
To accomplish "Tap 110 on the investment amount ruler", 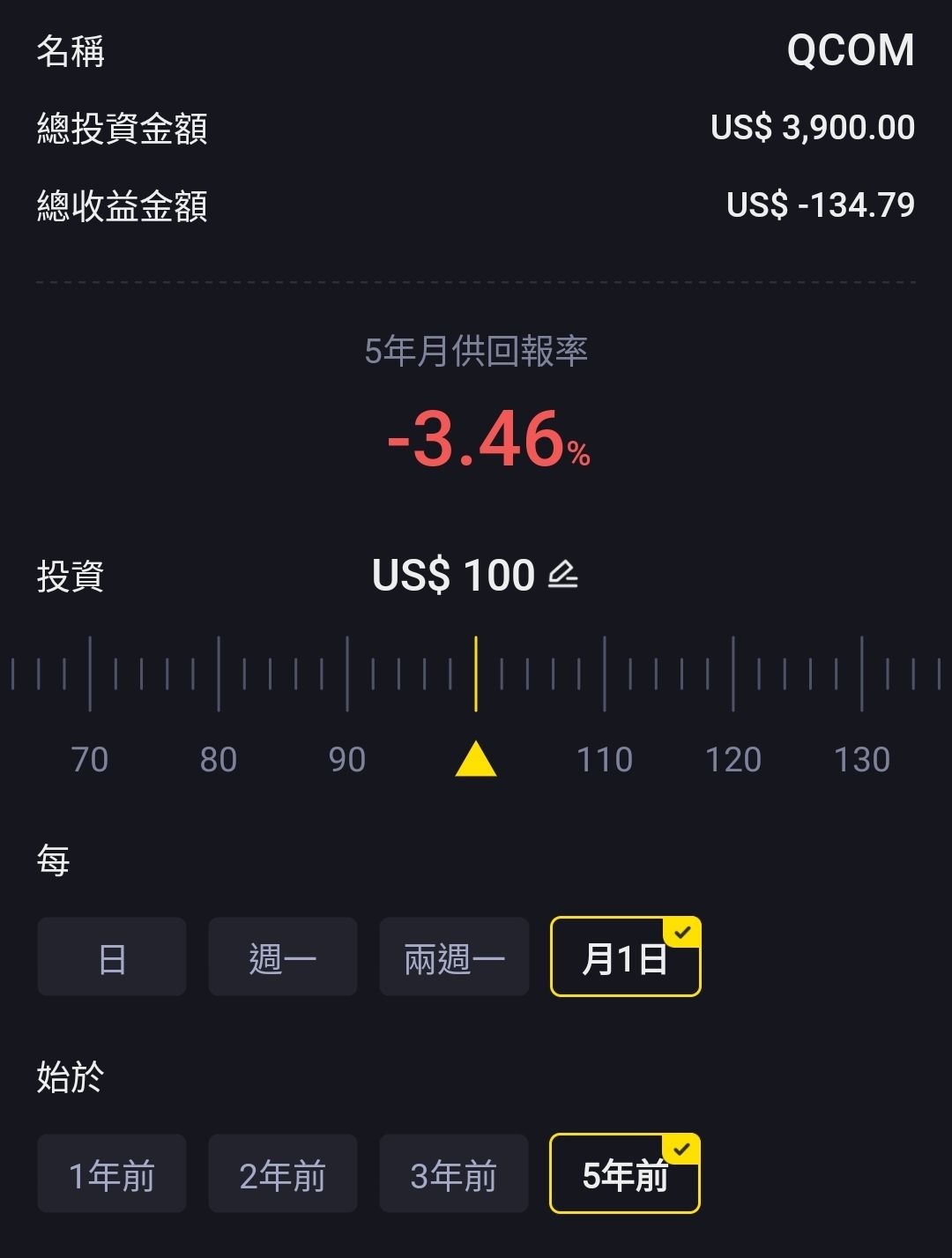I will coord(605,759).
